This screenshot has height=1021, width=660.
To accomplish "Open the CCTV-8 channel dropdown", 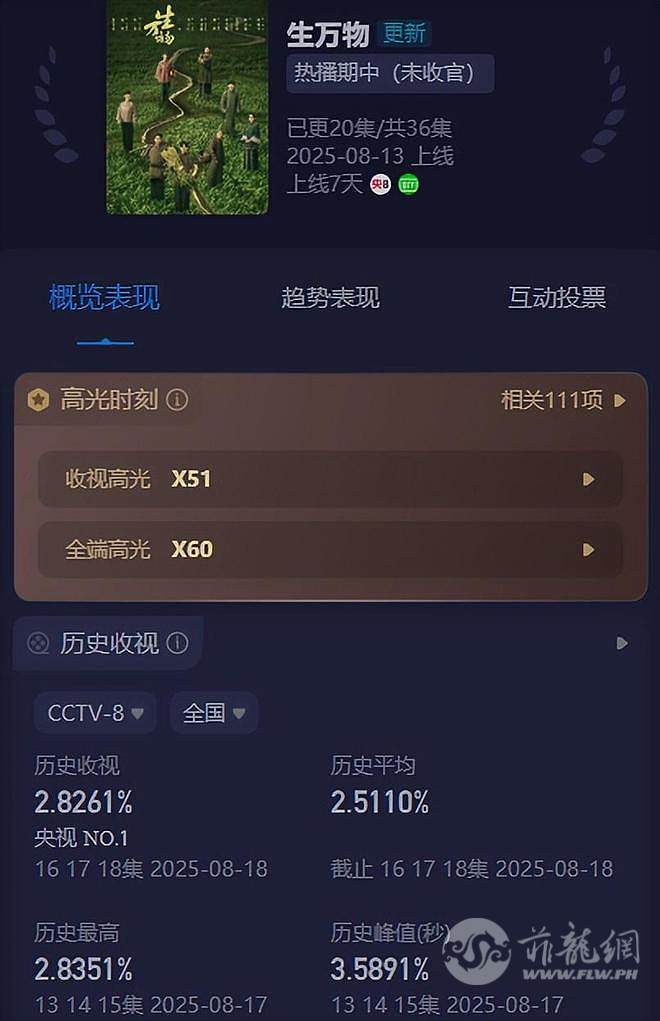I will coord(95,713).
